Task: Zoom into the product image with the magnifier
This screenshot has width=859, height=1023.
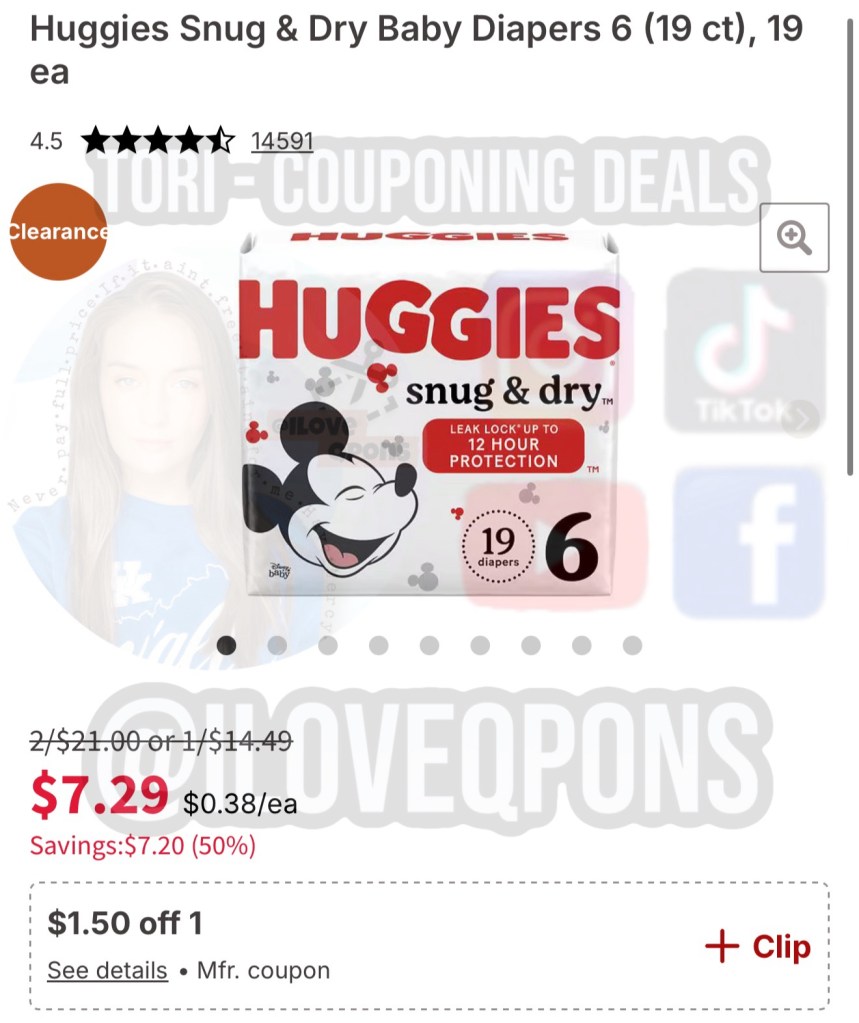Action: coord(794,238)
